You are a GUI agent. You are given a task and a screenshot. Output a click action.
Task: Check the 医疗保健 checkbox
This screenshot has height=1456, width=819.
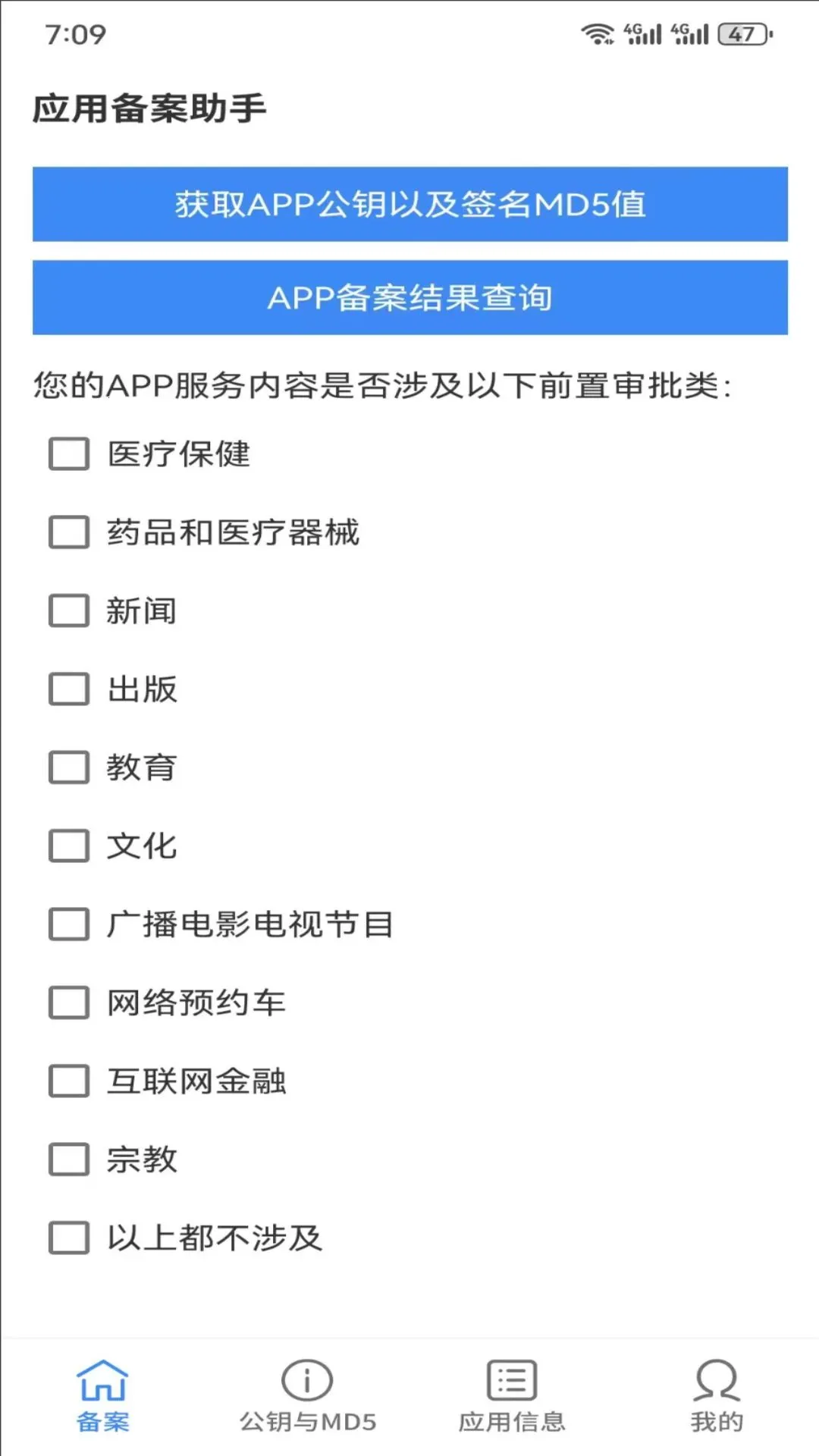pos(69,453)
